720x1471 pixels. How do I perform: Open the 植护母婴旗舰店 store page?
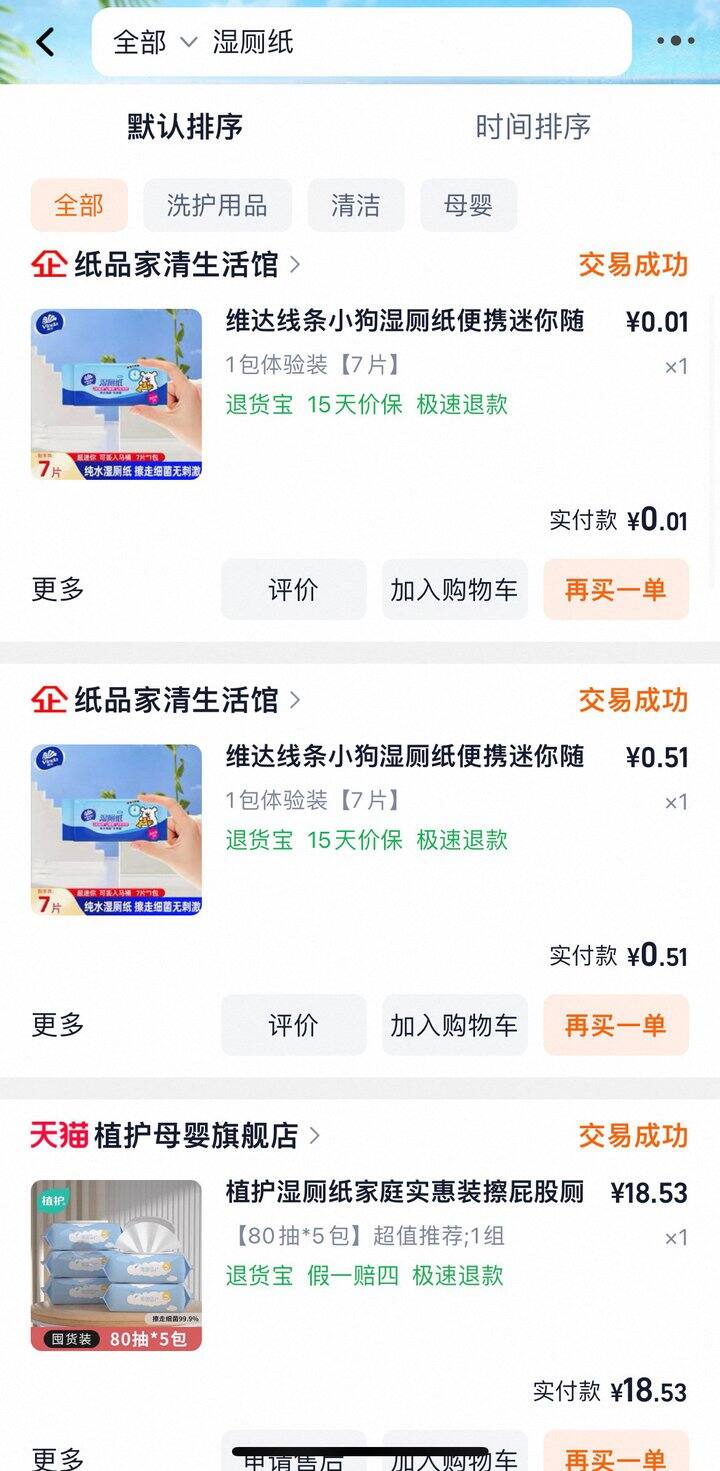click(x=196, y=1136)
